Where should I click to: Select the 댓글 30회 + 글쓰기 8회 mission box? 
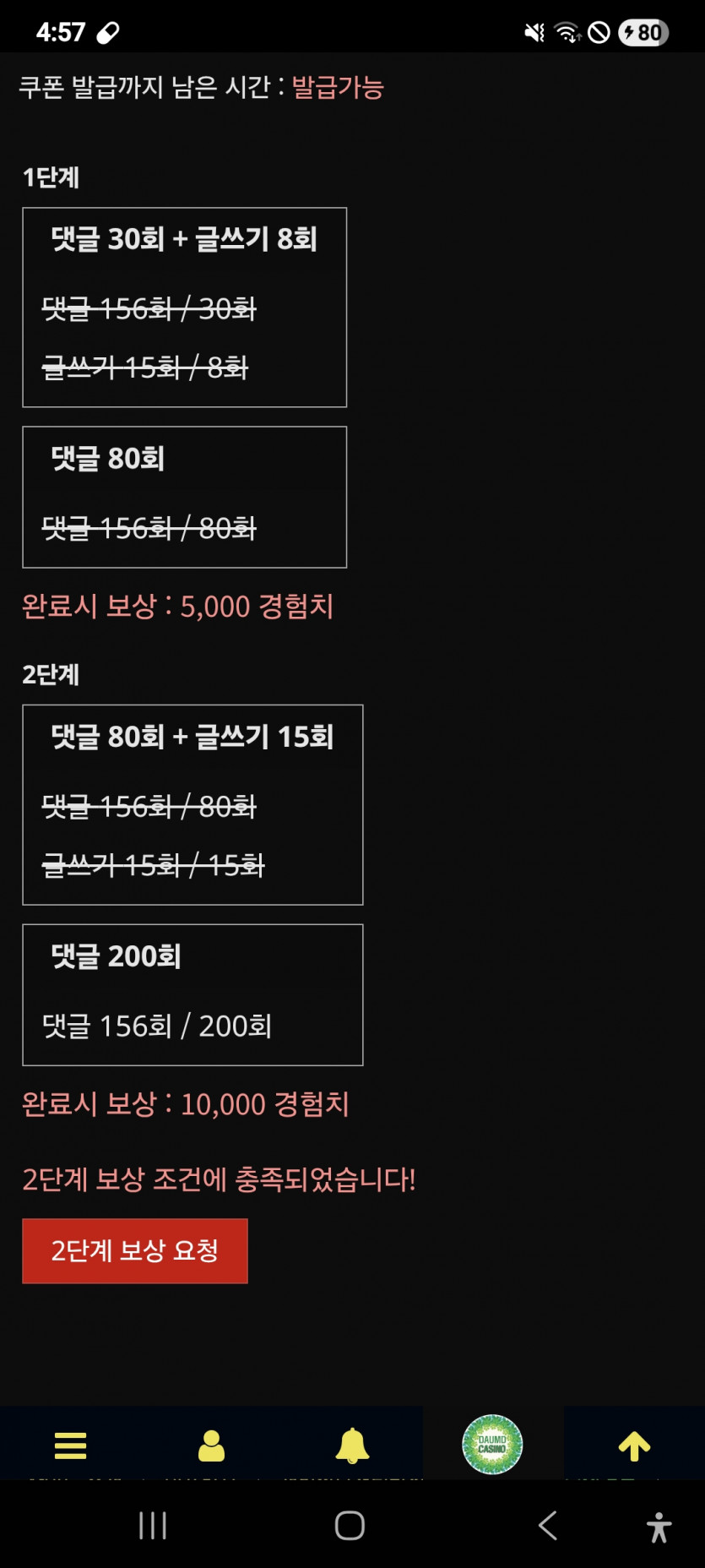point(184,306)
